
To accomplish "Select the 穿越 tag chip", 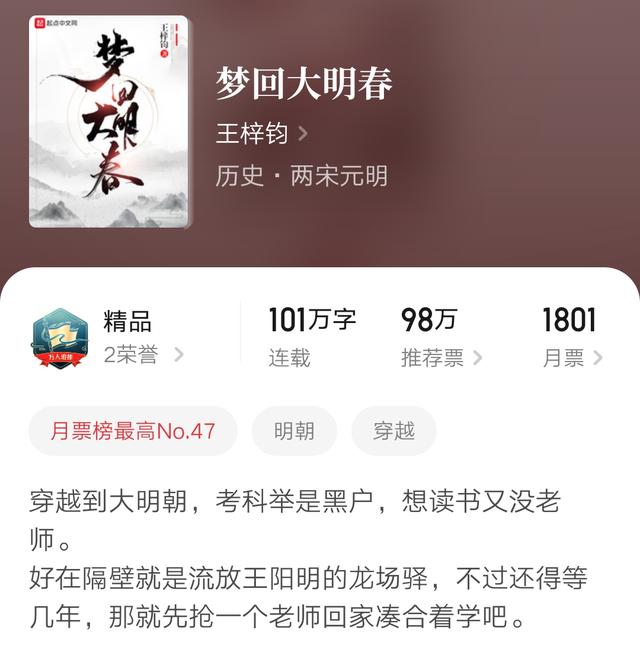I will (393, 431).
